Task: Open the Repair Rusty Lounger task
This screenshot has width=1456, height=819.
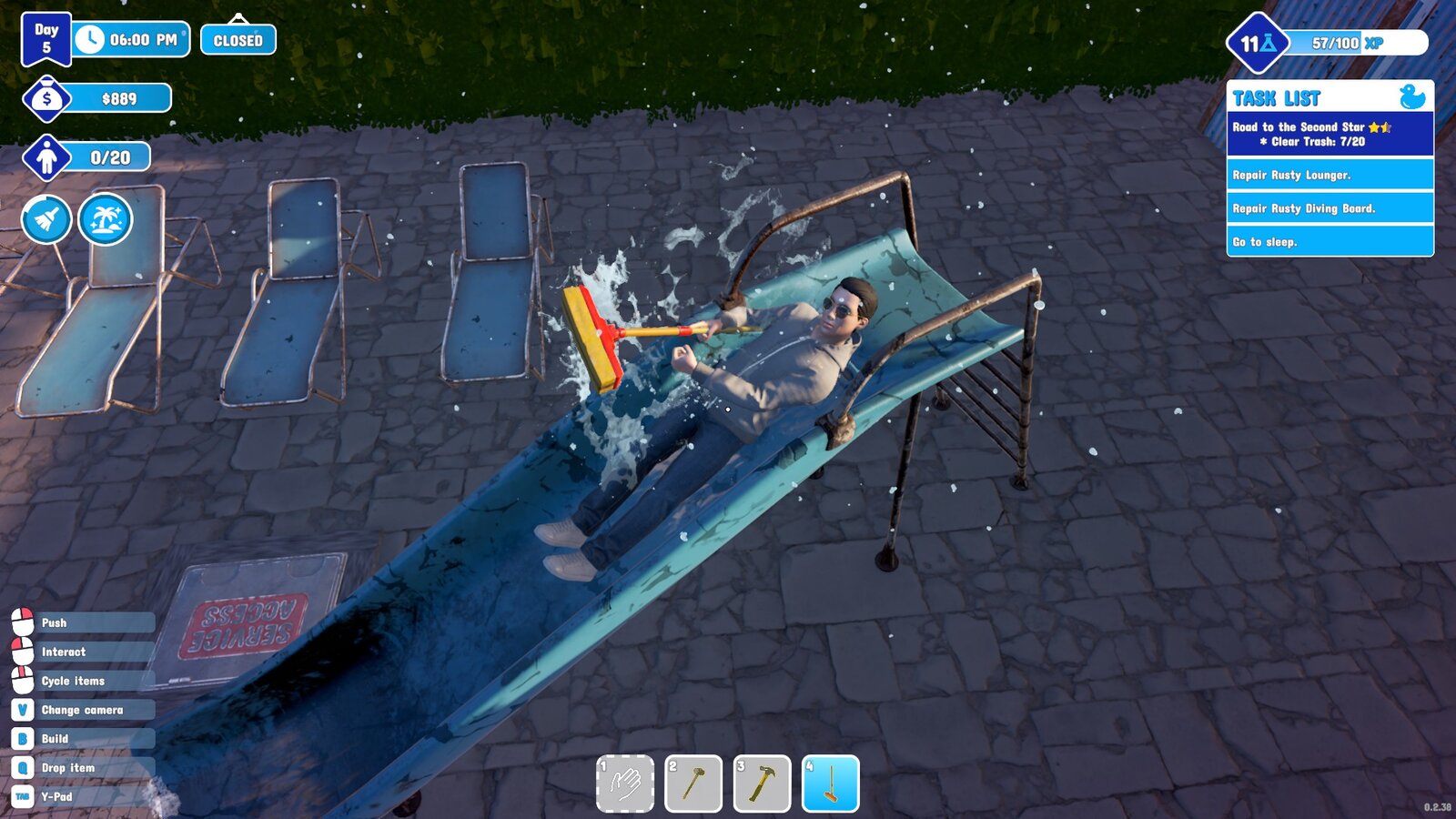Action: pos(1330,175)
